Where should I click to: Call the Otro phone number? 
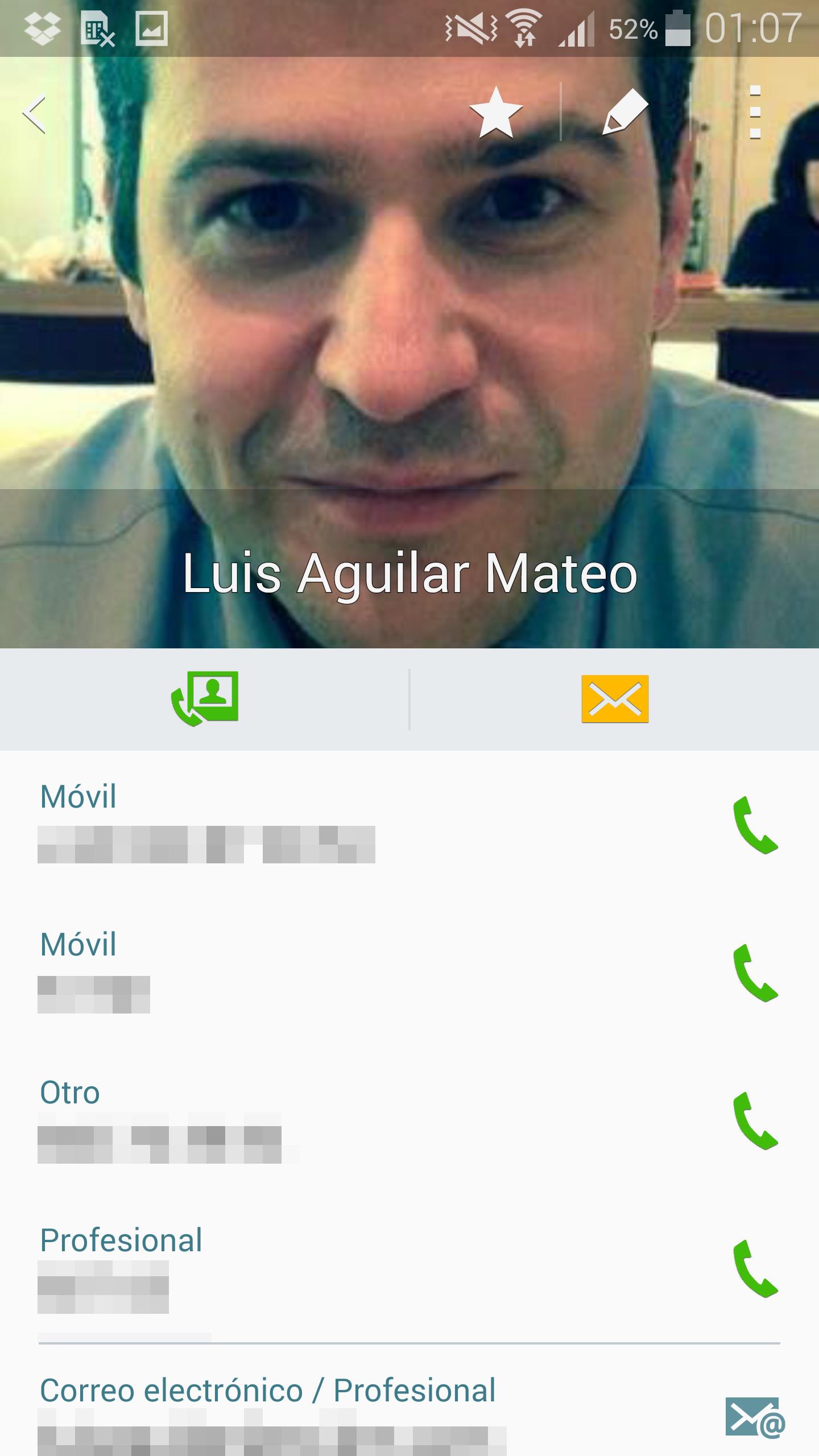pos(755,1120)
